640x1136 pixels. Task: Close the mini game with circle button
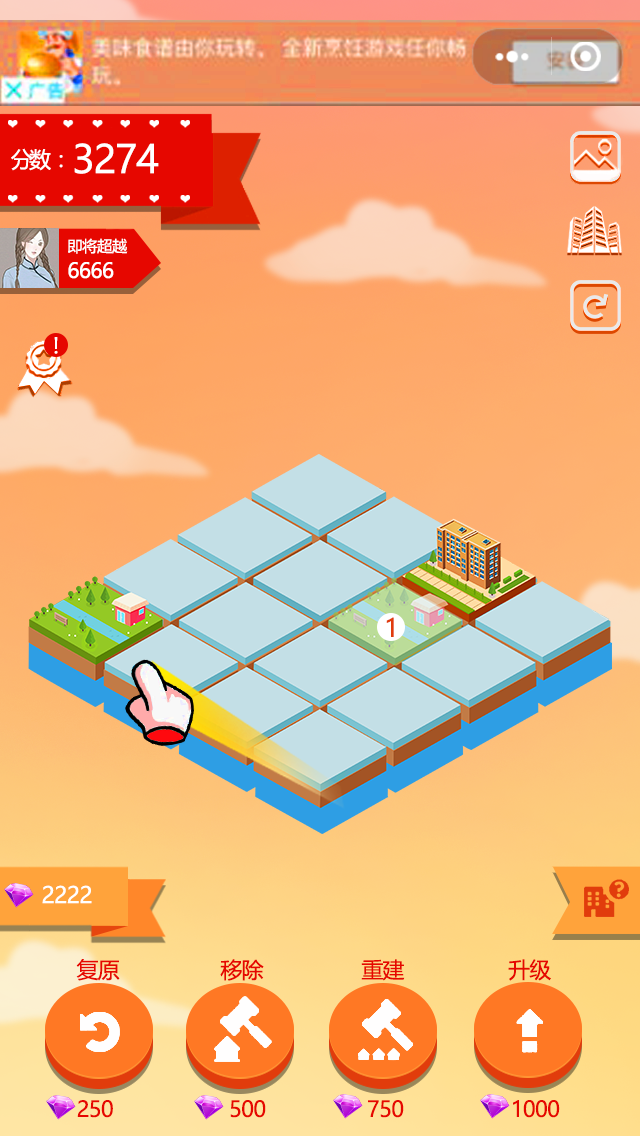[x=585, y=57]
